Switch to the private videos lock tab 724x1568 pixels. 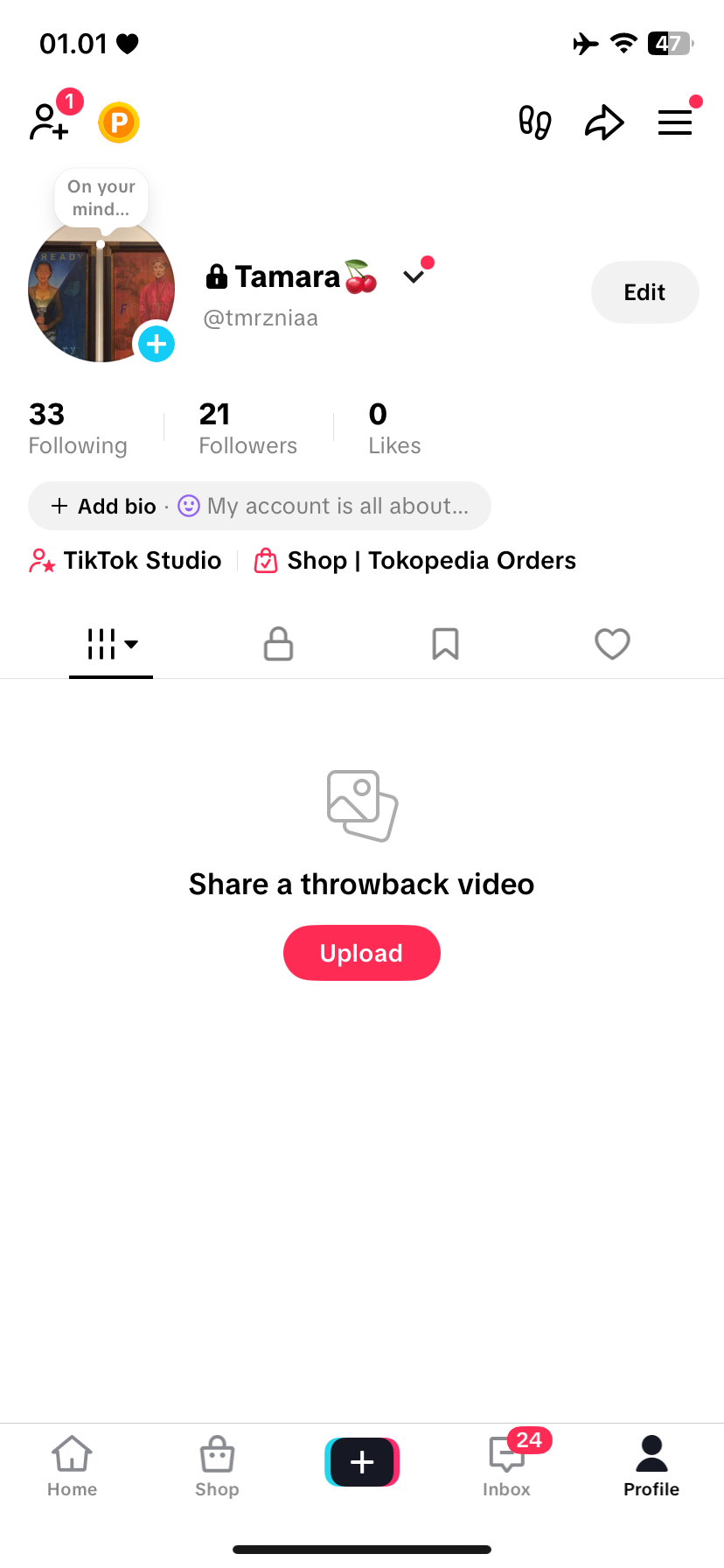click(278, 644)
